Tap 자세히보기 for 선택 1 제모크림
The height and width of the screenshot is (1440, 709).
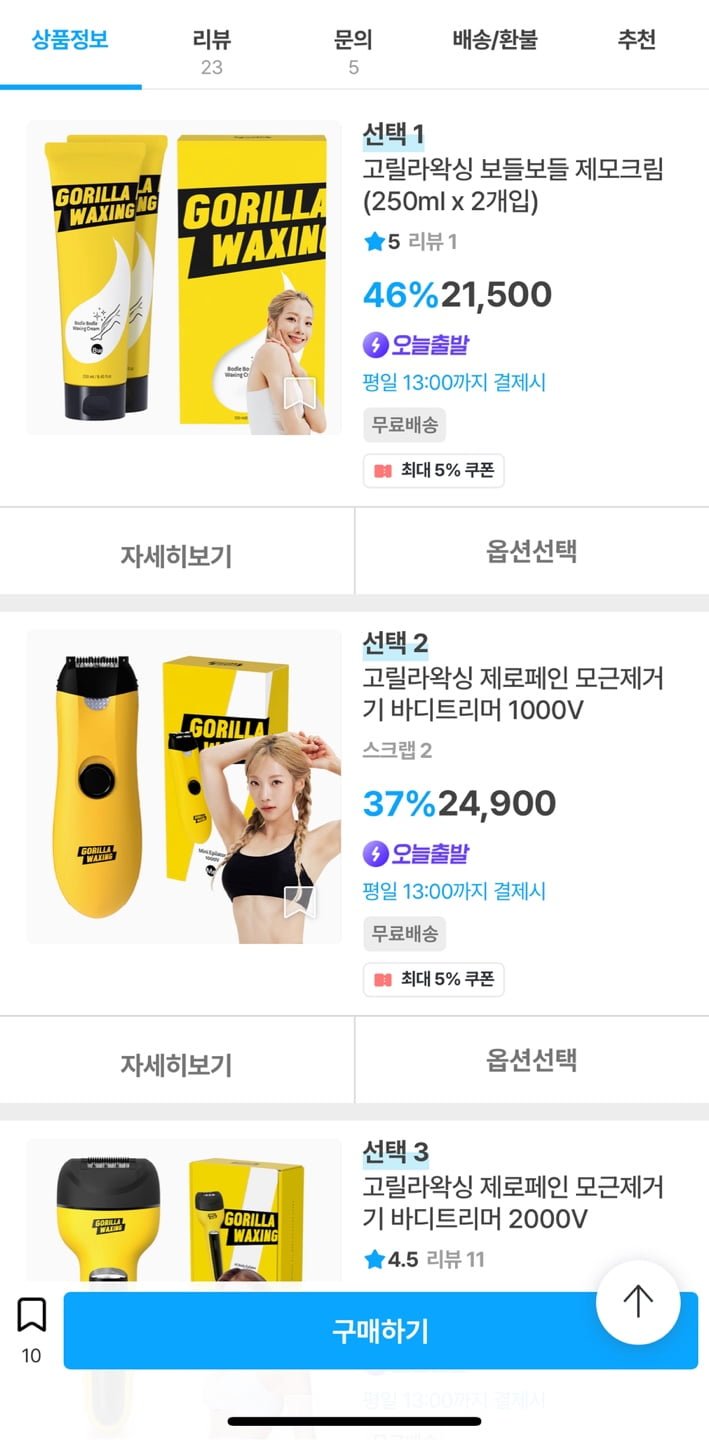tap(176, 555)
